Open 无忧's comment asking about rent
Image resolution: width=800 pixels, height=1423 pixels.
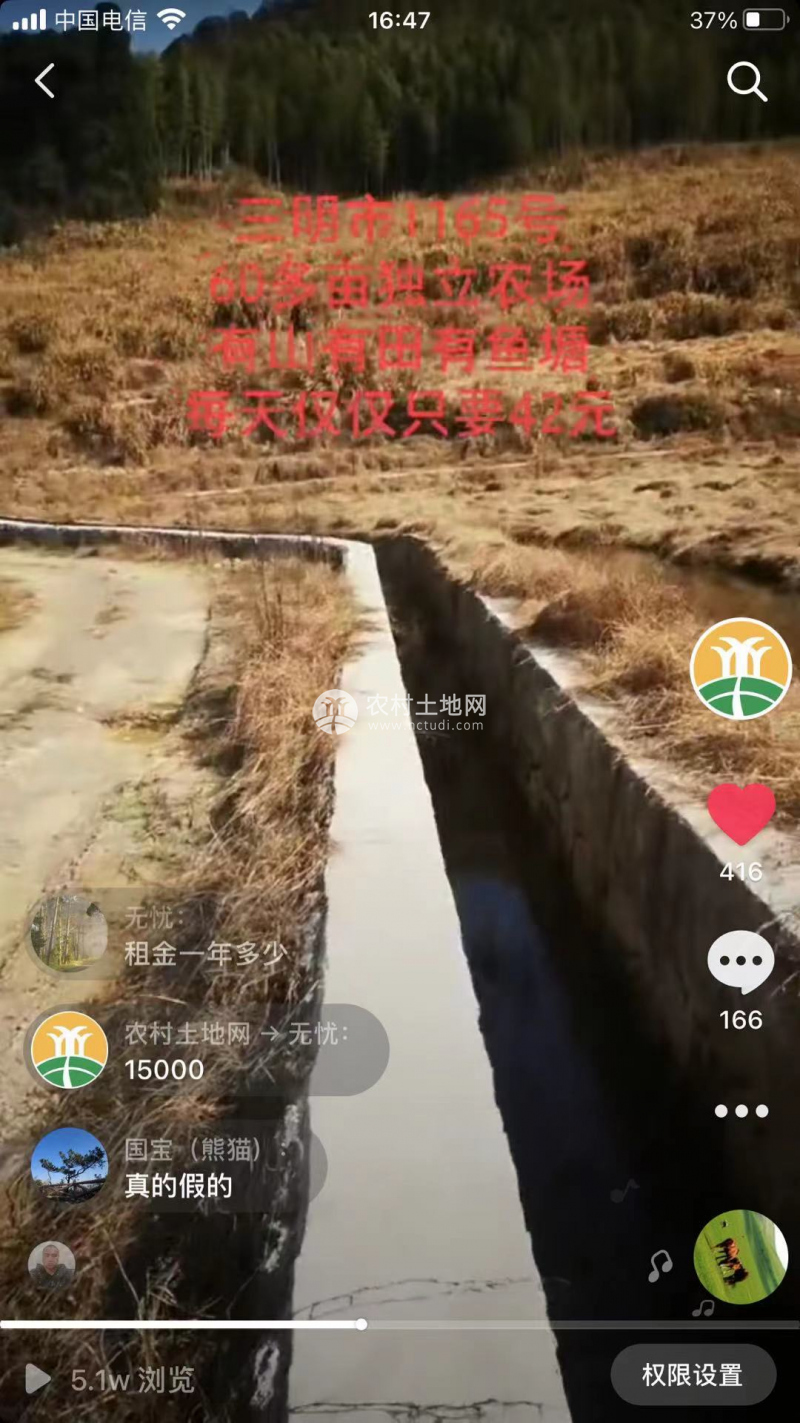205,936
